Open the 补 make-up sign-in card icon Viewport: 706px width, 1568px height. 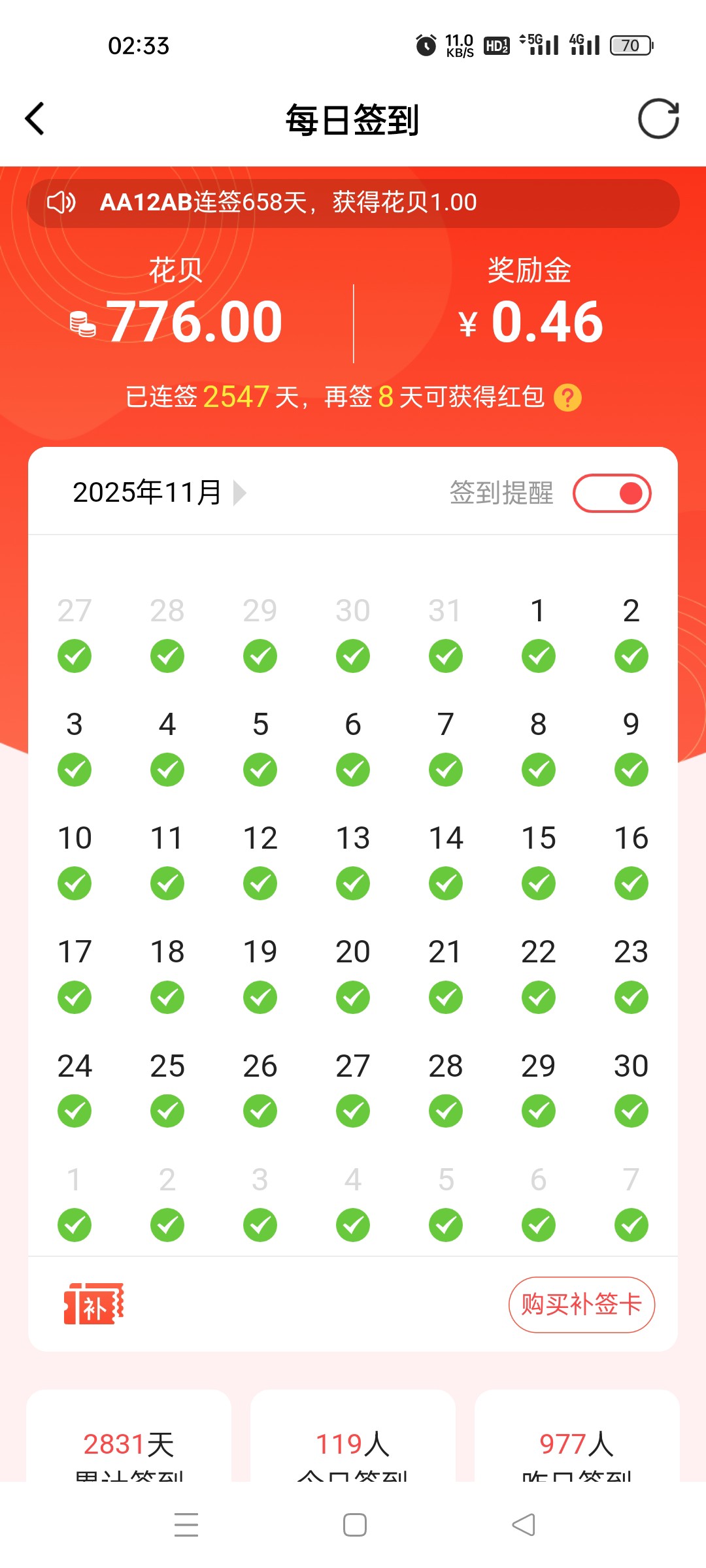(94, 1304)
